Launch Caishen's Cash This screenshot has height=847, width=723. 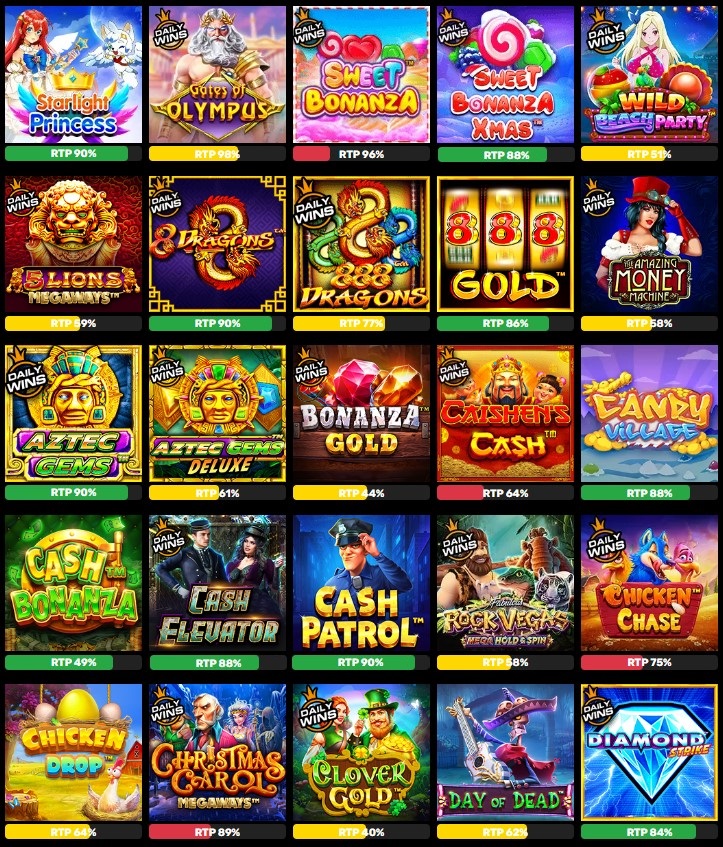click(505, 414)
